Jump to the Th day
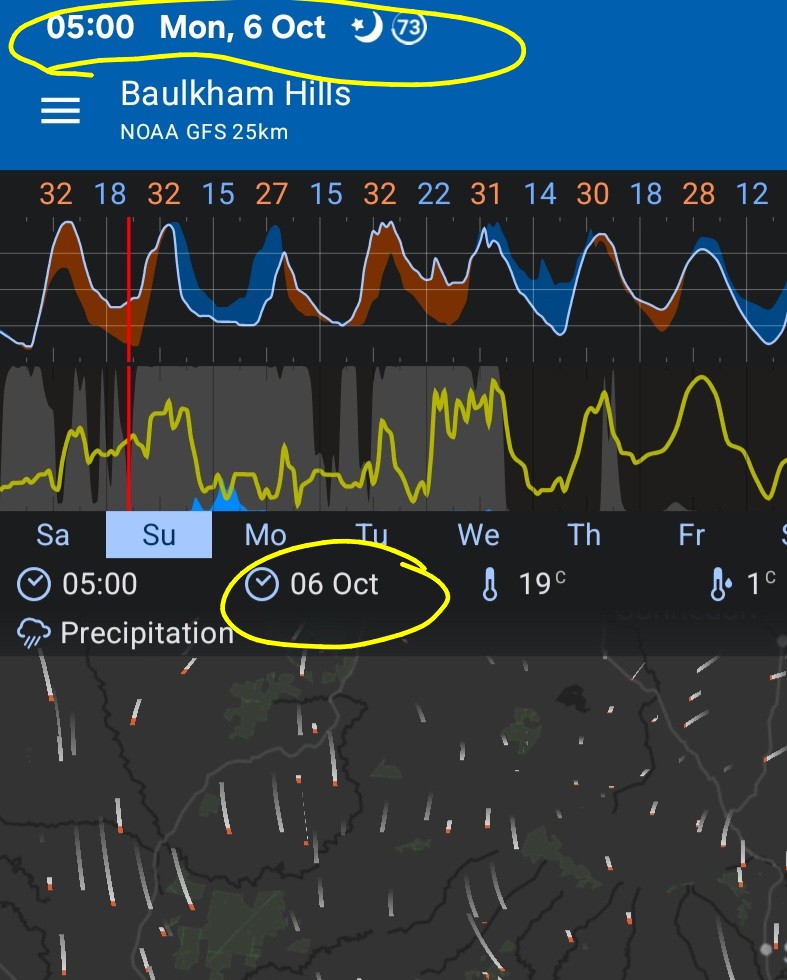 pyautogui.click(x=584, y=535)
